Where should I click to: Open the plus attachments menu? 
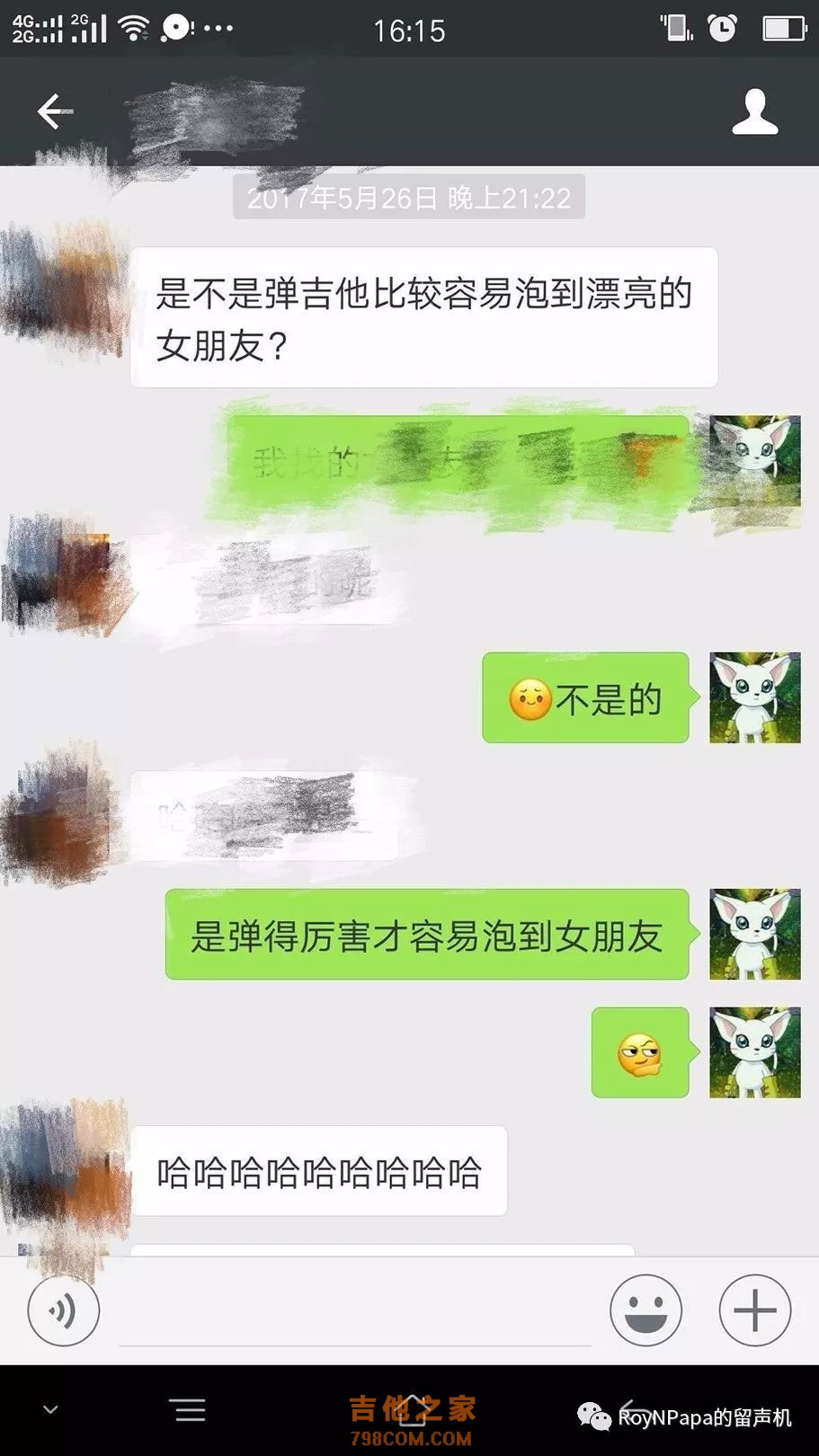[754, 1310]
